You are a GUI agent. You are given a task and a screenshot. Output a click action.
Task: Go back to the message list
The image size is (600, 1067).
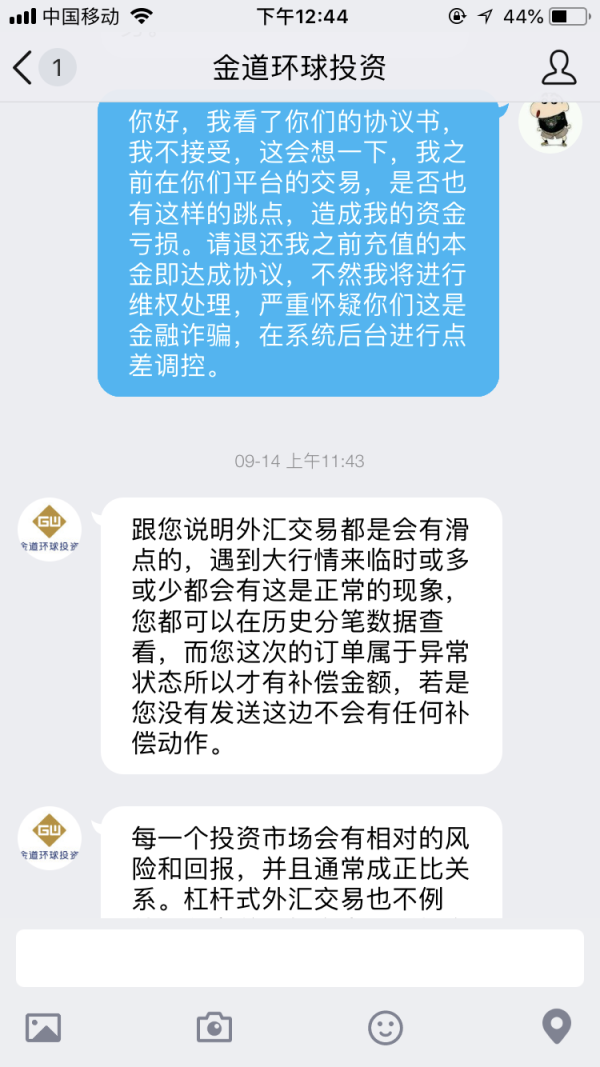24,68
